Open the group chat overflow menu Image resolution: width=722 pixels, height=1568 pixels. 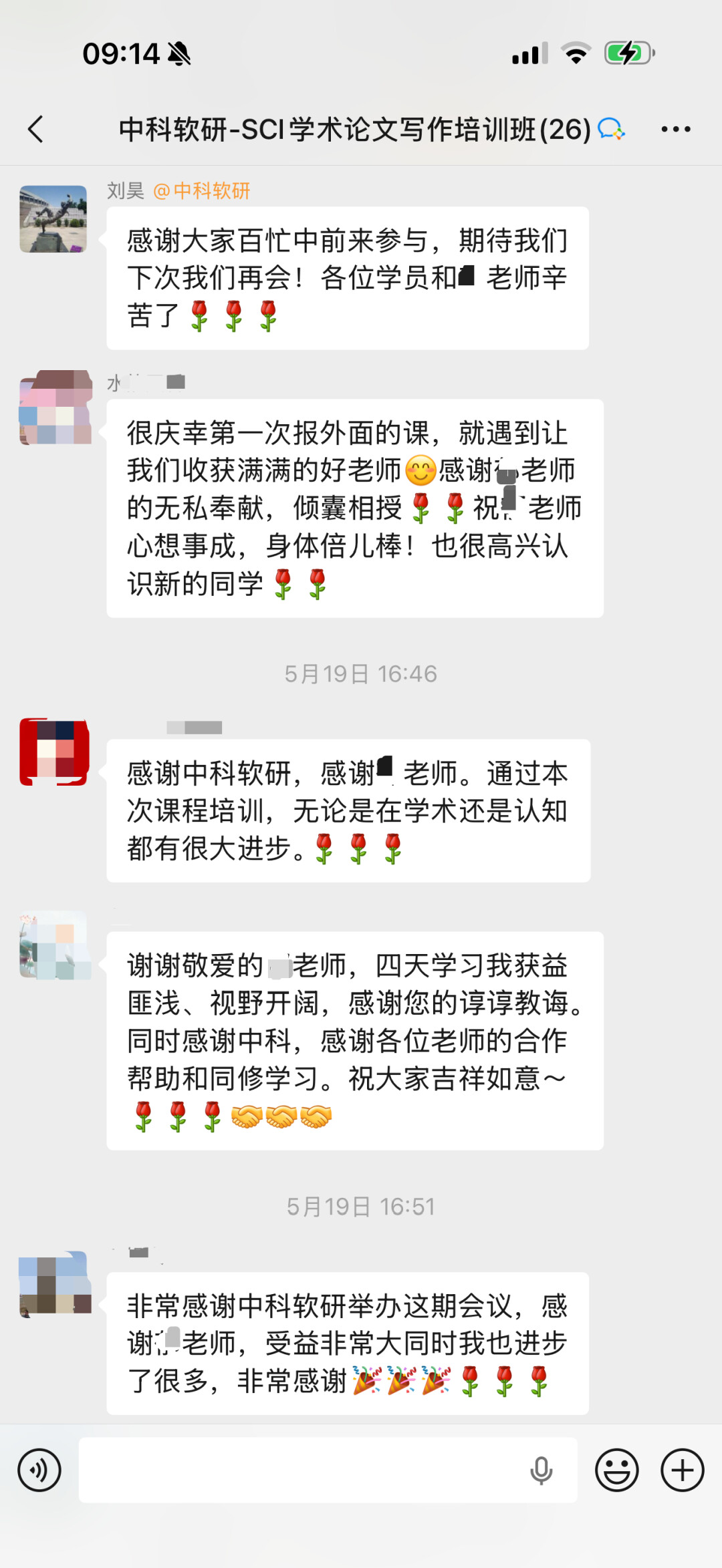click(x=675, y=129)
